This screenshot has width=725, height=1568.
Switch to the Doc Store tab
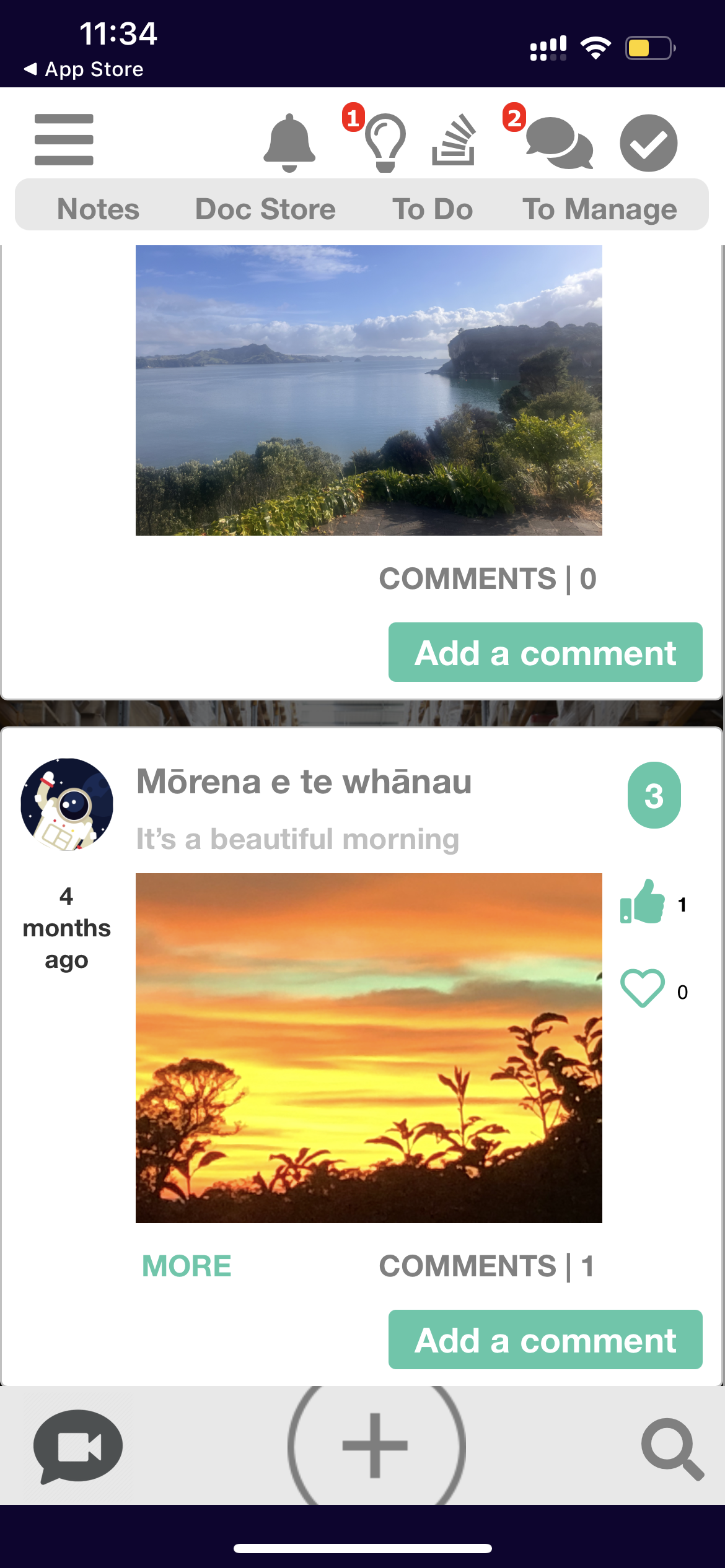click(265, 209)
